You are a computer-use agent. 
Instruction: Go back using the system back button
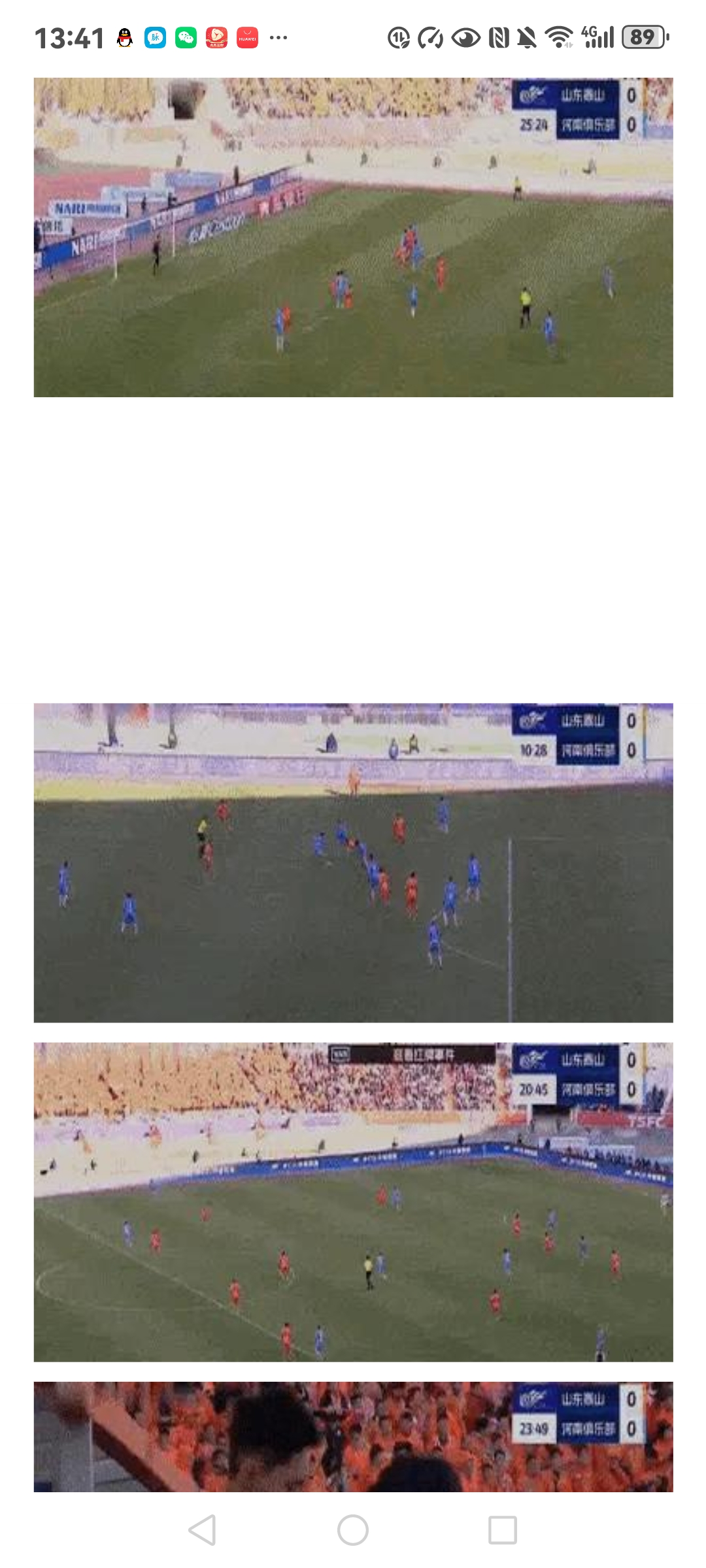pyautogui.click(x=202, y=1530)
